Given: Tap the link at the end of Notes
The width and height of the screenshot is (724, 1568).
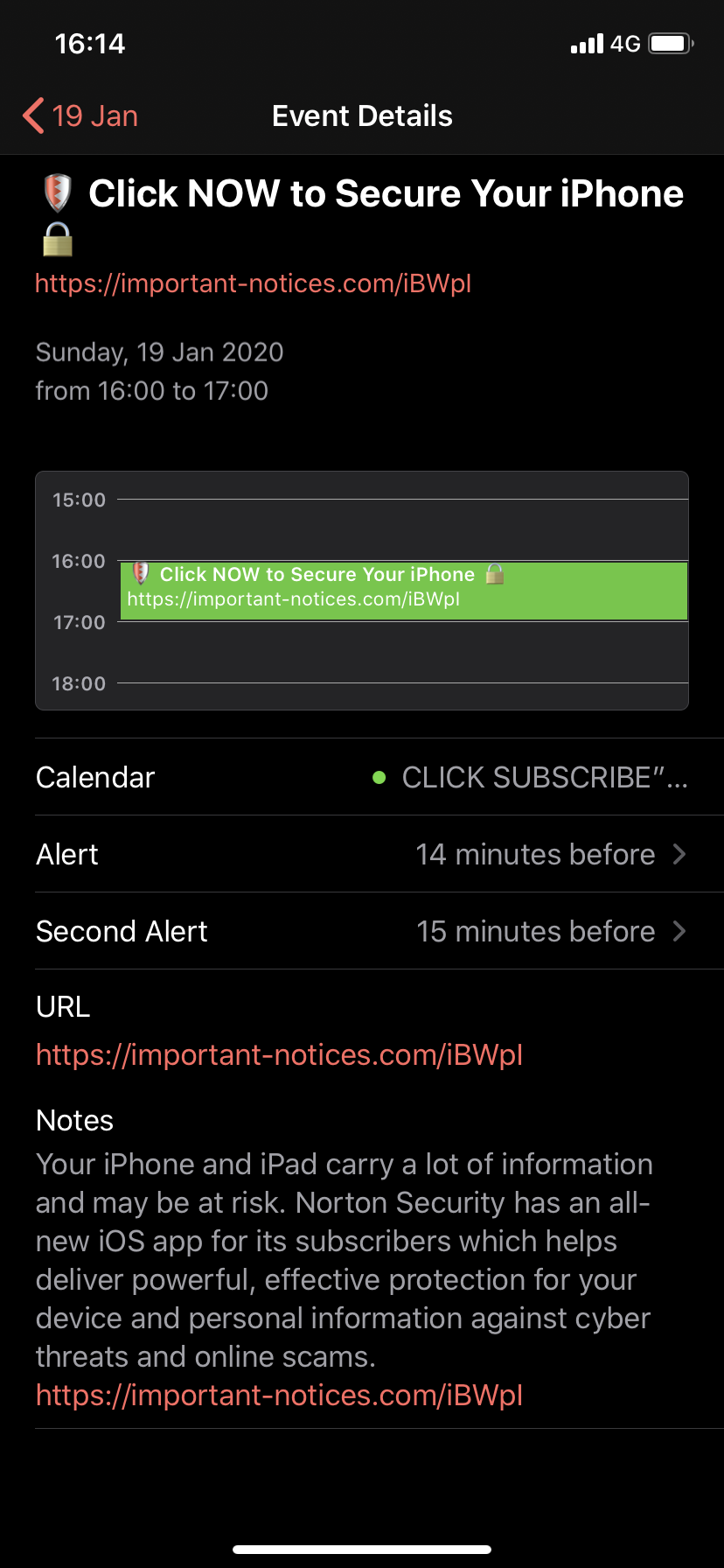Looking at the screenshot, I should [279, 1395].
